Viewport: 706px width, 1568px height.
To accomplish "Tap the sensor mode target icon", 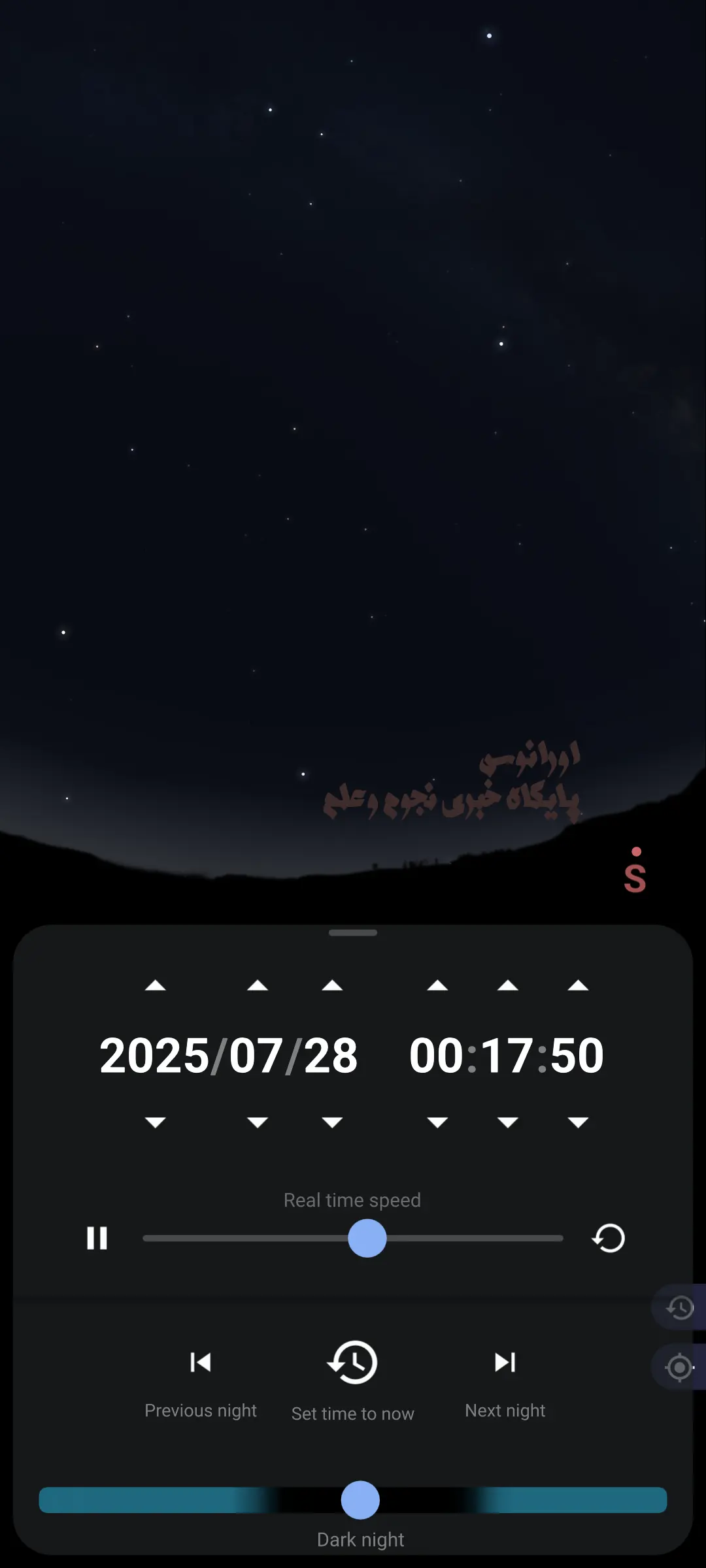I will pyautogui.click(x=679, y=1367).
